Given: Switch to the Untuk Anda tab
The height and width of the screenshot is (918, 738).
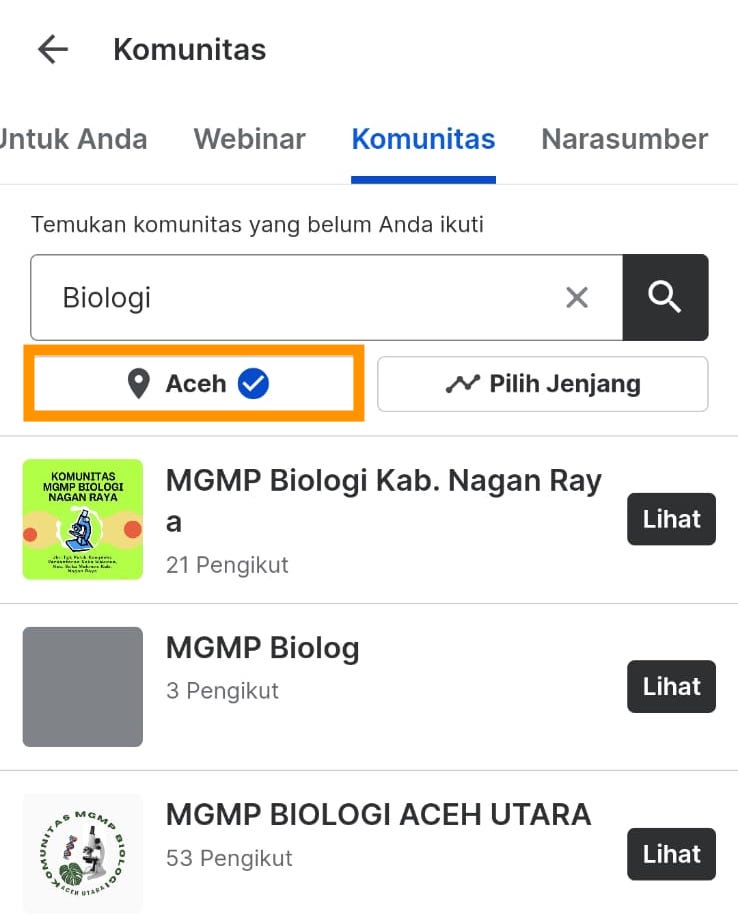Looking at the screenshot, I should tap(74, 139).
